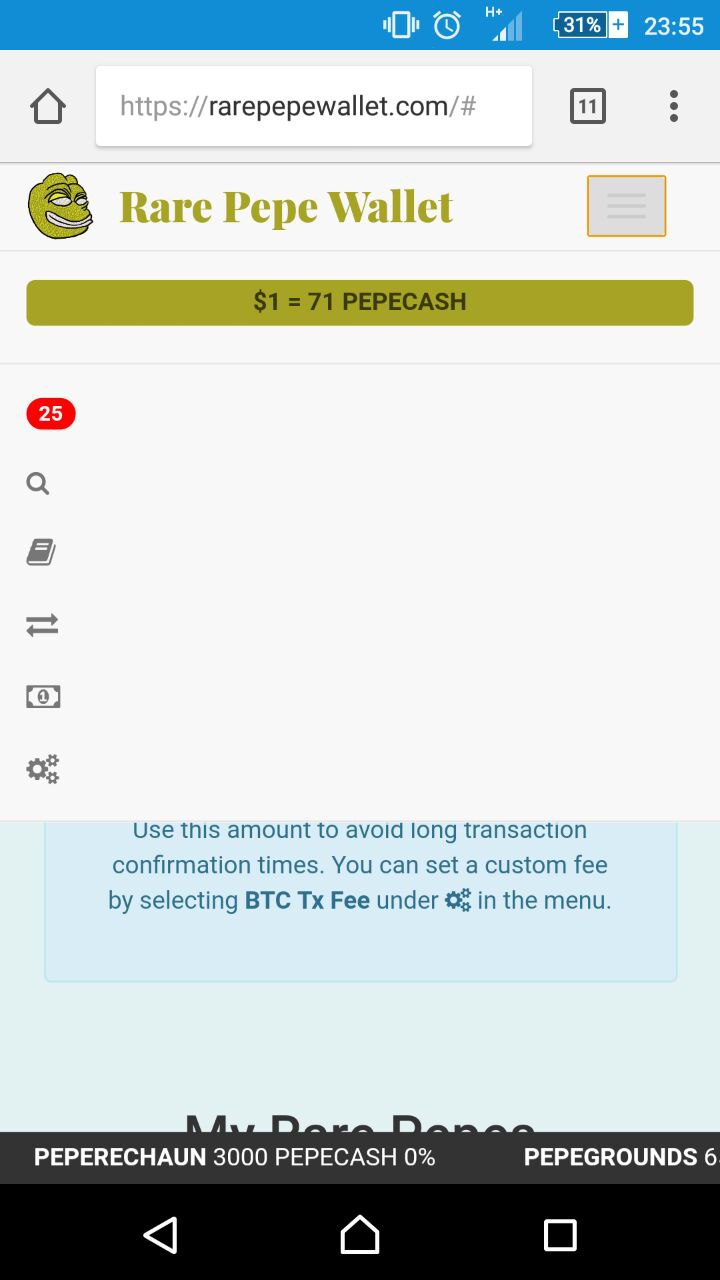Open PEPERECHAUN in the bottom ticker
The image size is (720, 1280).
120,1157
